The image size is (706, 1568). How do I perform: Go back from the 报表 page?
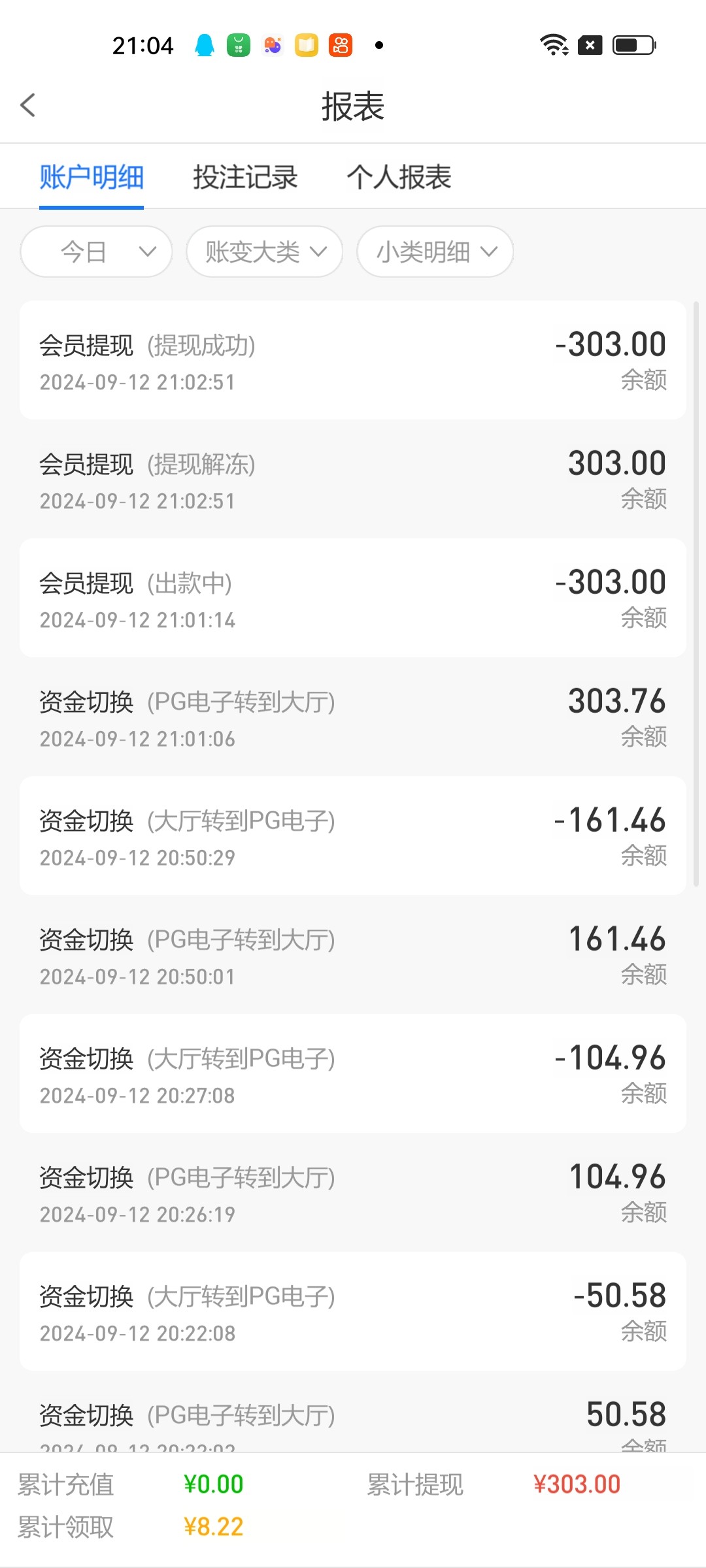pos(27,105)
